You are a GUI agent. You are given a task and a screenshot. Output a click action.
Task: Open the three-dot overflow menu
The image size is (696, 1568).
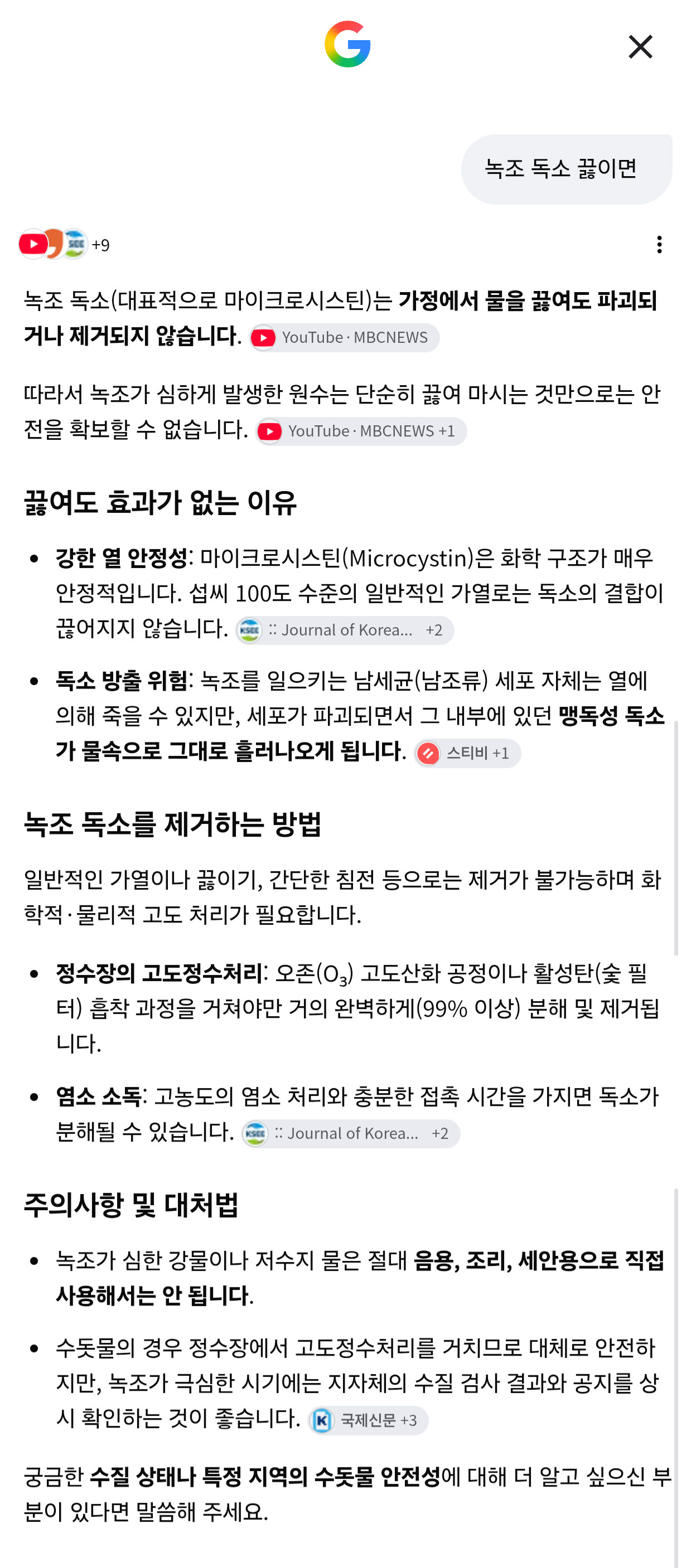[659, 245]
